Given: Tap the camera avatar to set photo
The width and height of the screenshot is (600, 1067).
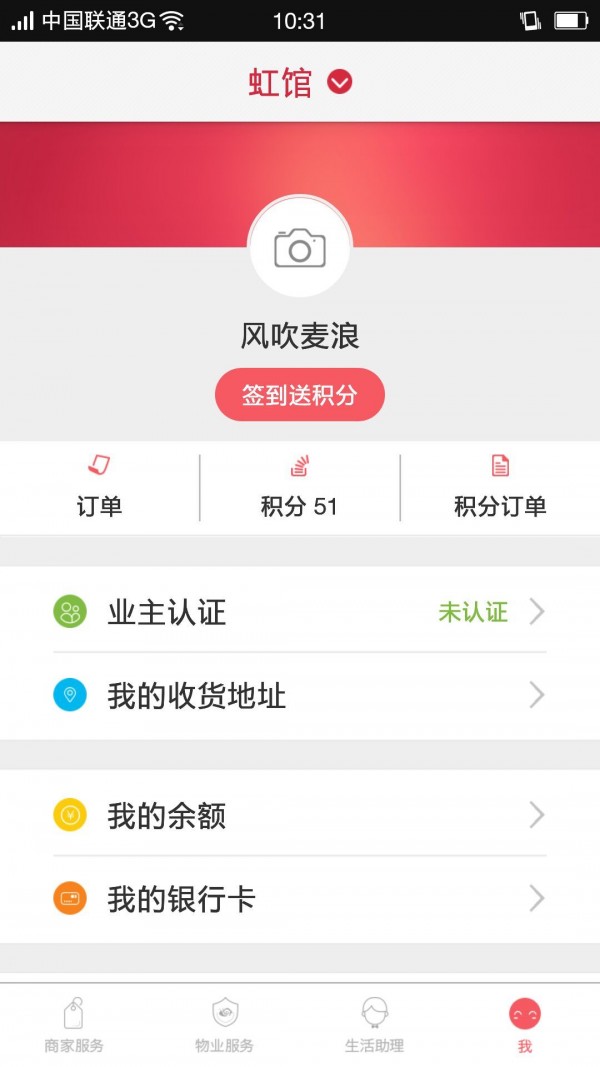Looking at the screenshot, I should (x=300, y=247).
